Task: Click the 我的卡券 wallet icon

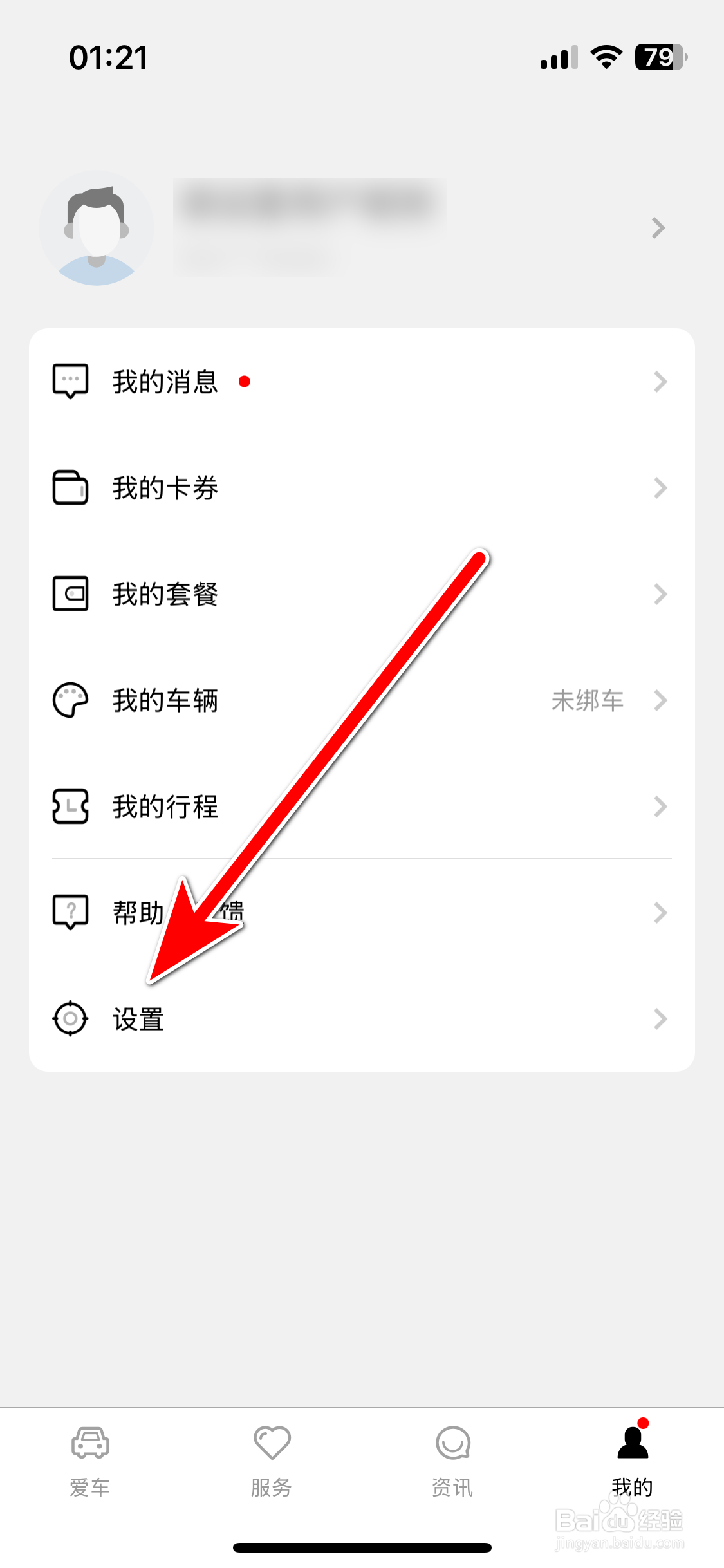Action: tap(71, 488)
